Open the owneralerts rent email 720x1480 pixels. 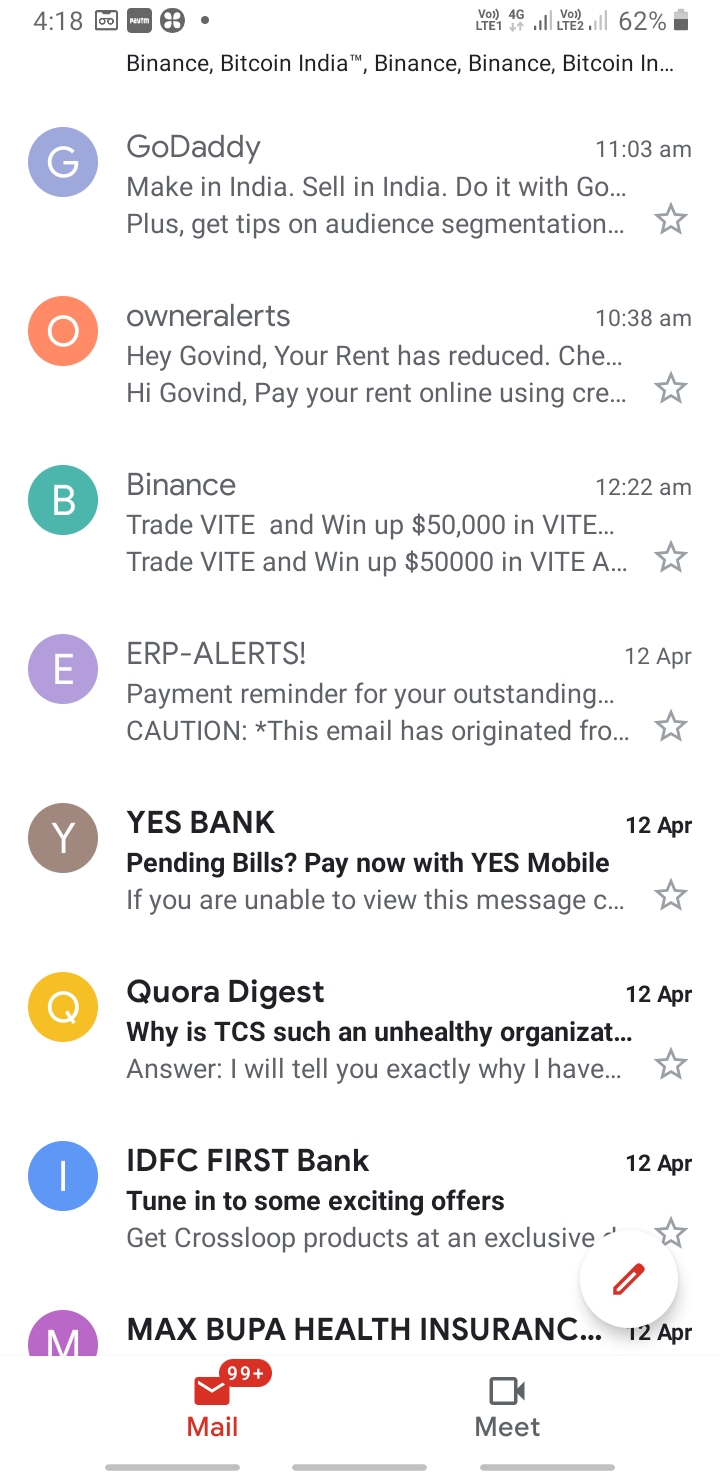point(375,355)
